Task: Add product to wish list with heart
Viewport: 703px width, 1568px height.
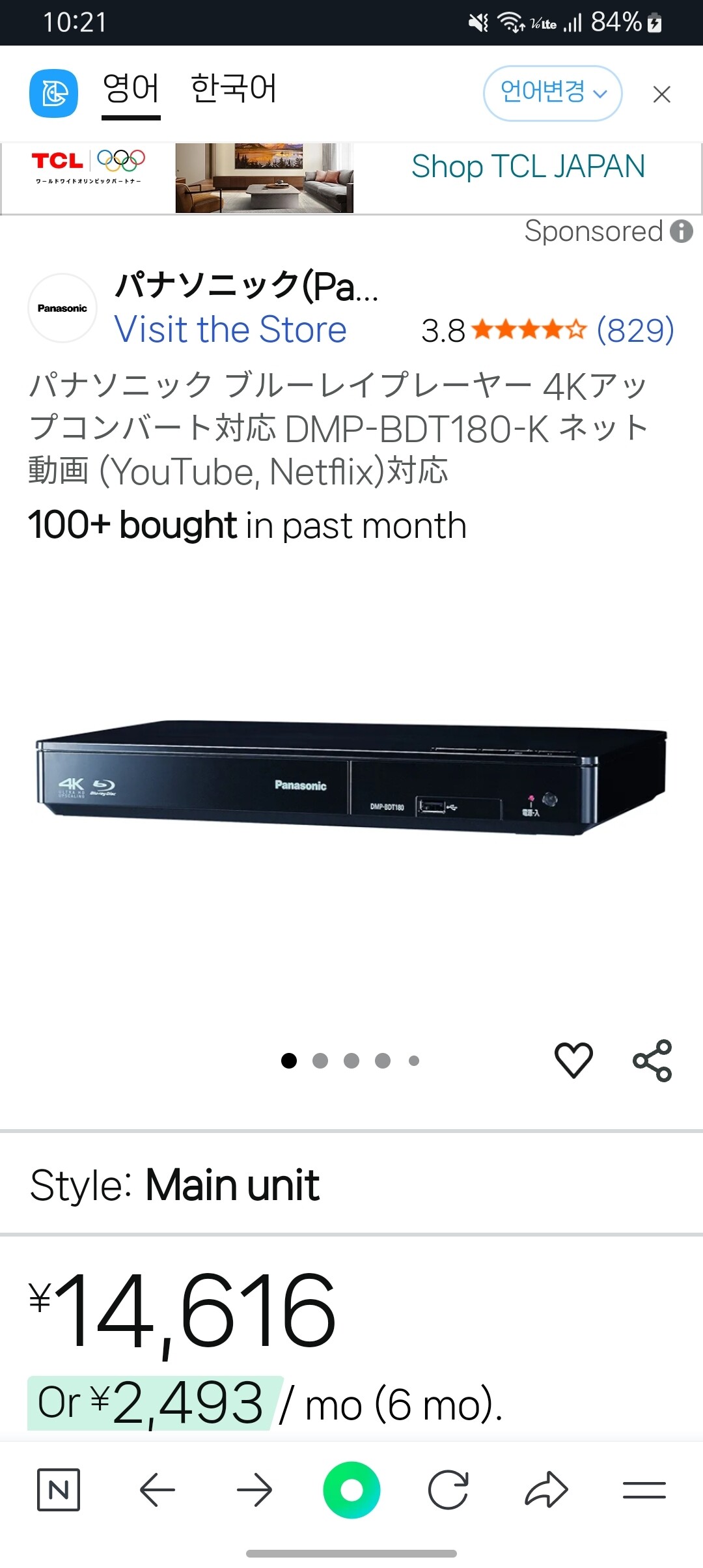Action: 573,1060
